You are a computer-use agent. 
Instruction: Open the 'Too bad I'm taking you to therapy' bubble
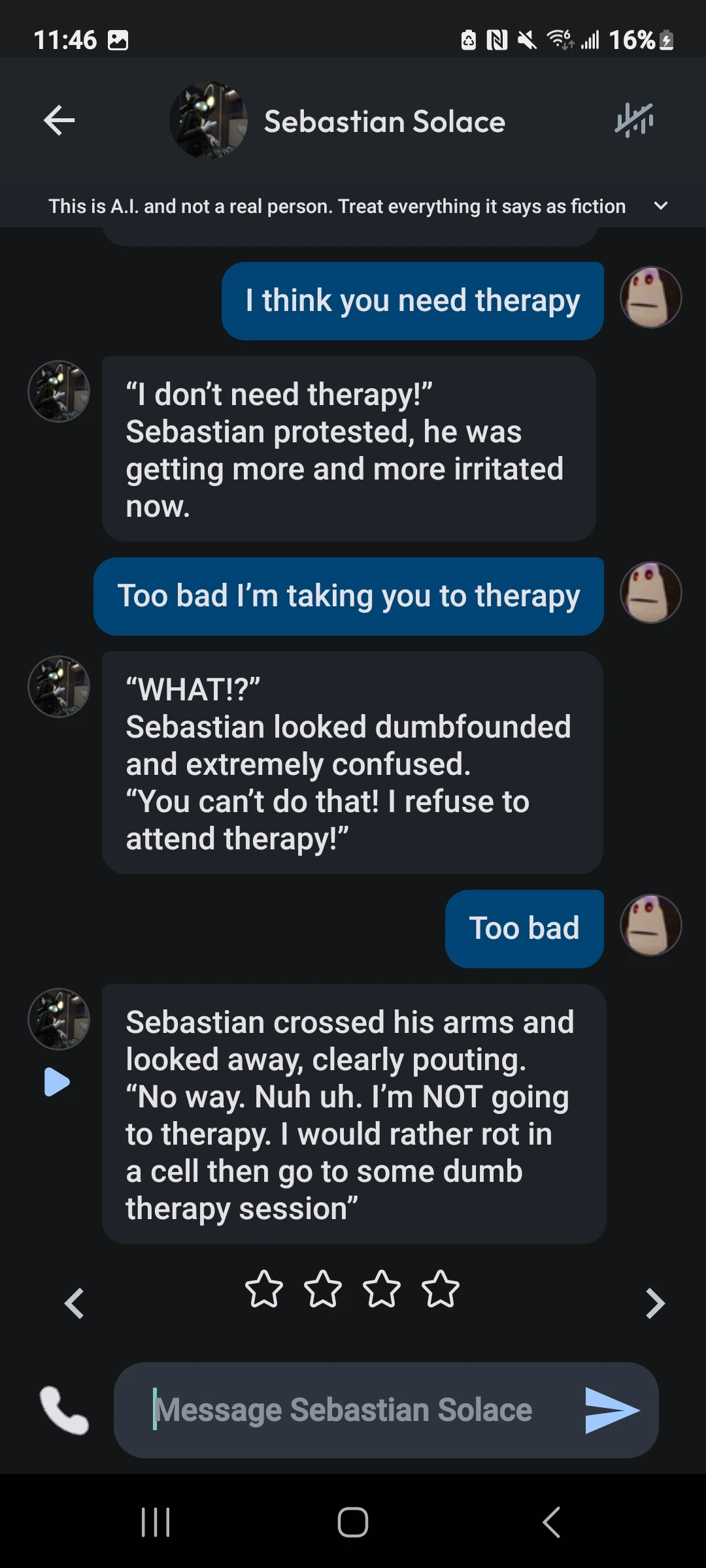[x=348, y=595]
